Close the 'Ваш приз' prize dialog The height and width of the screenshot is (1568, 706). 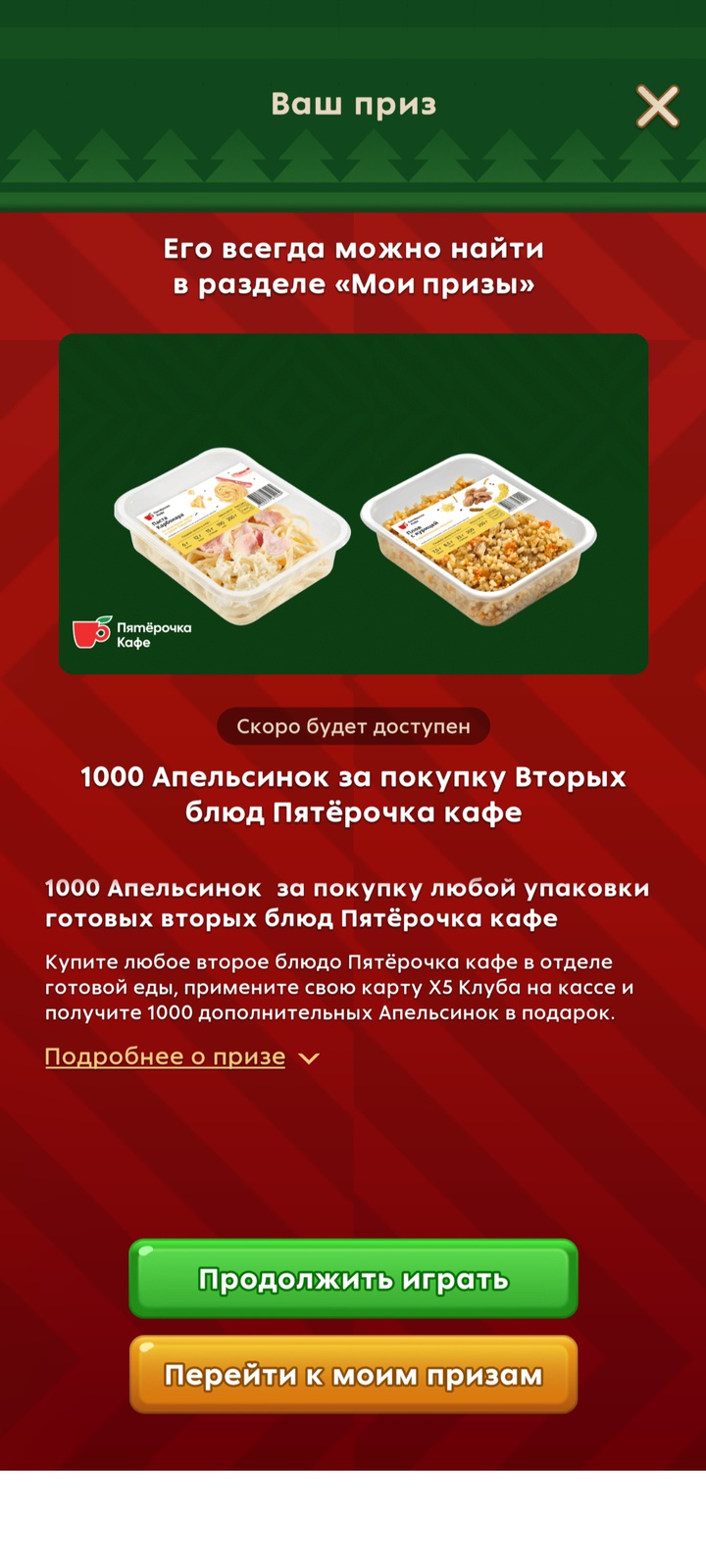(x=657, y=106)
